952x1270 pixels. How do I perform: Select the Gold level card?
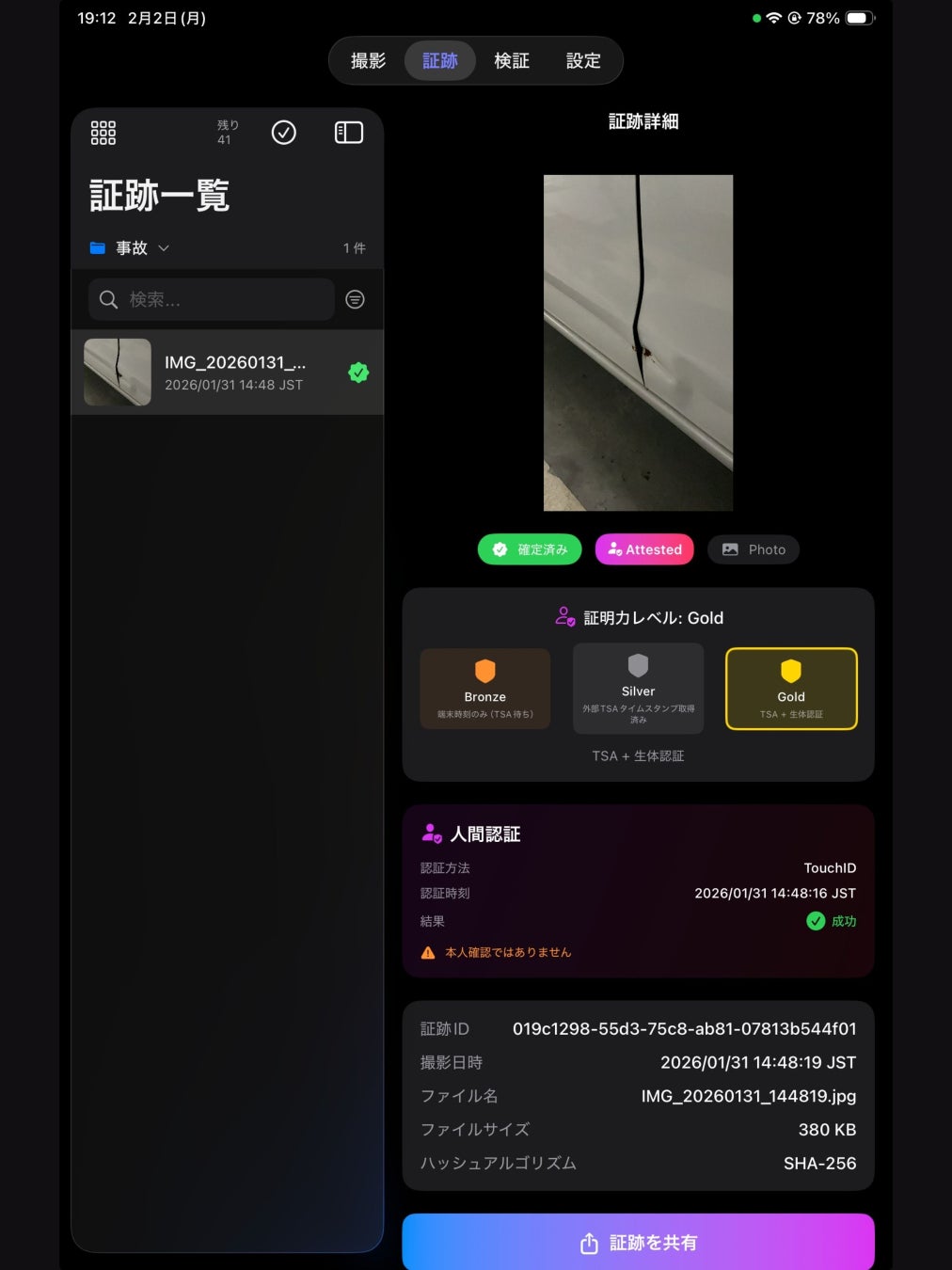click(x=791, y=689)
